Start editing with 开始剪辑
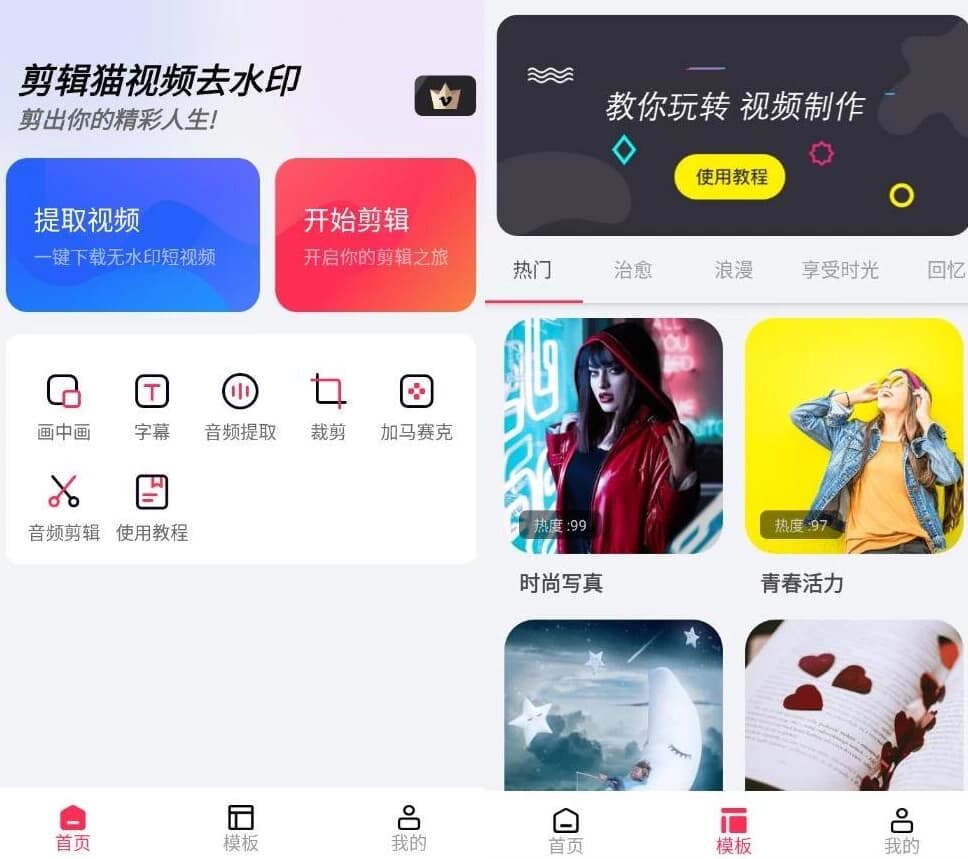Viewport: 968px width, 859px height. click(x=375, y=235)
